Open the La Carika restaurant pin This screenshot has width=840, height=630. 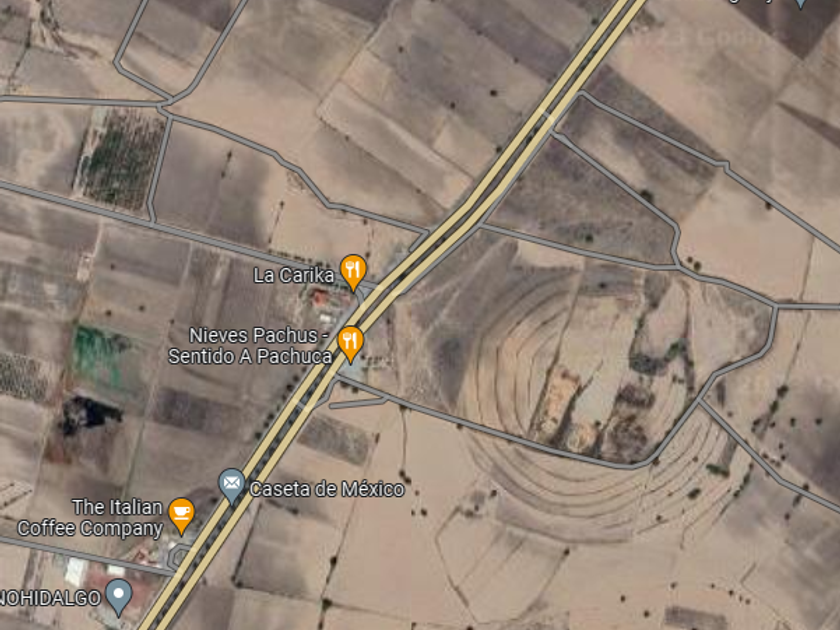(353, 271)
